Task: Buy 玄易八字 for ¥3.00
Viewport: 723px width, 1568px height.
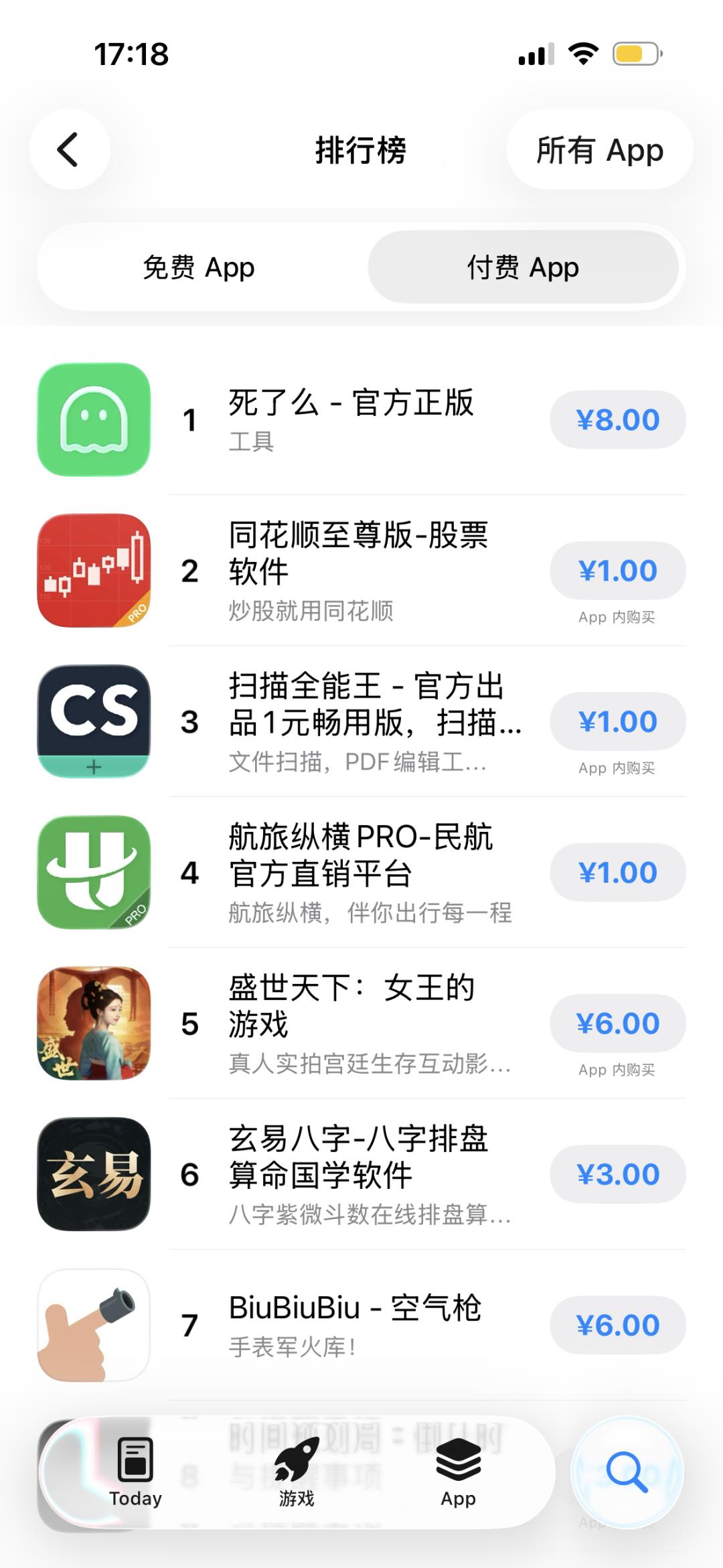Action: (x=617, y=1173)
